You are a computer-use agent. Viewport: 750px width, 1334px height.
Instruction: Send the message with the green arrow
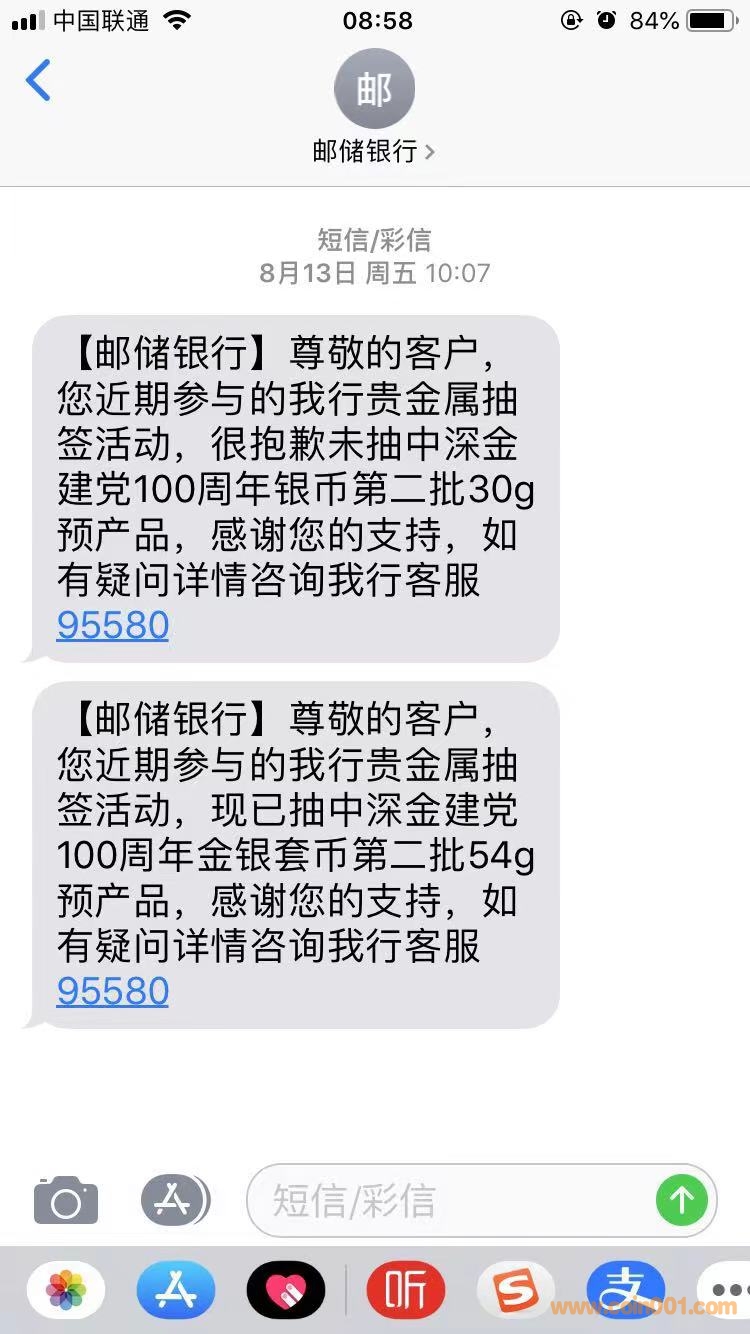[x=682, y=1199]
